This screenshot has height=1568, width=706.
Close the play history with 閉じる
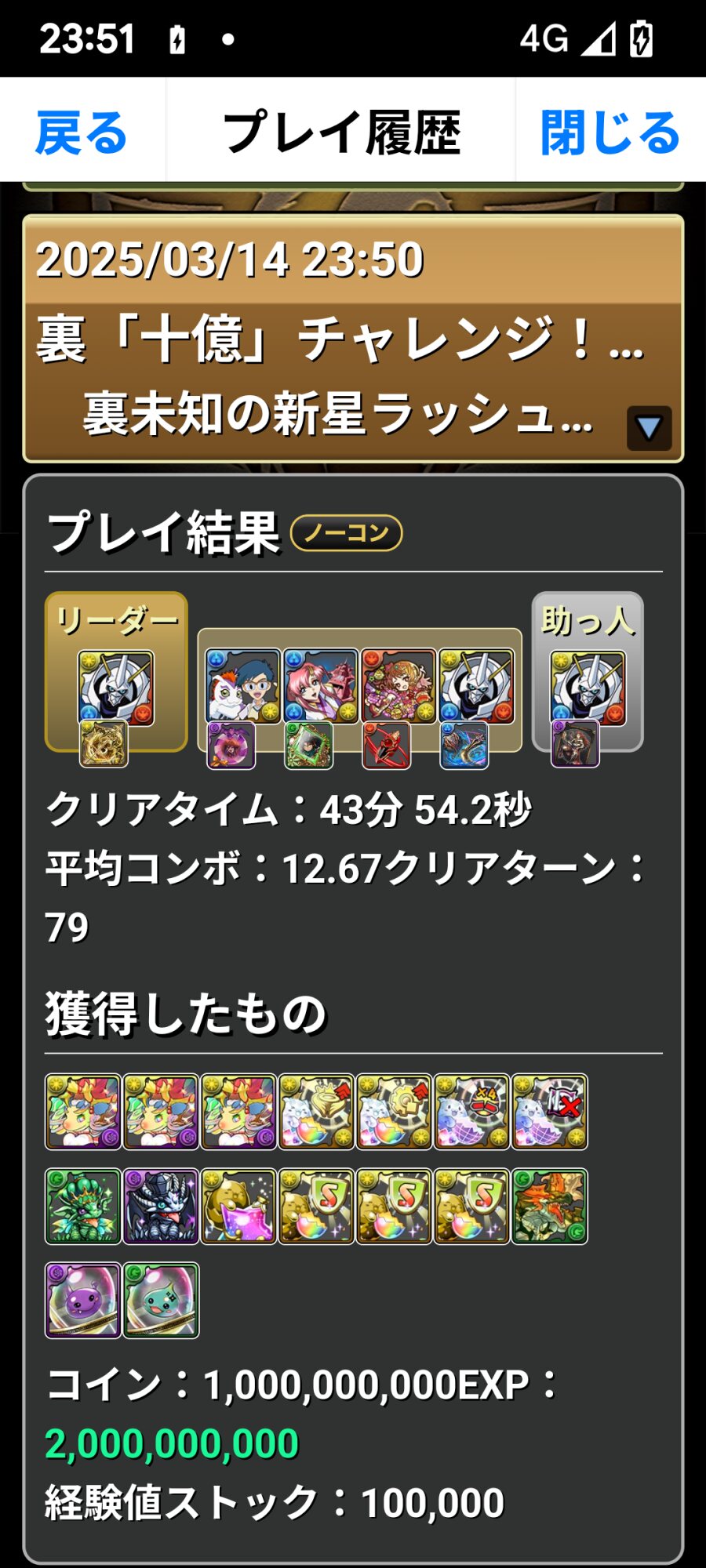click(610, 132)
